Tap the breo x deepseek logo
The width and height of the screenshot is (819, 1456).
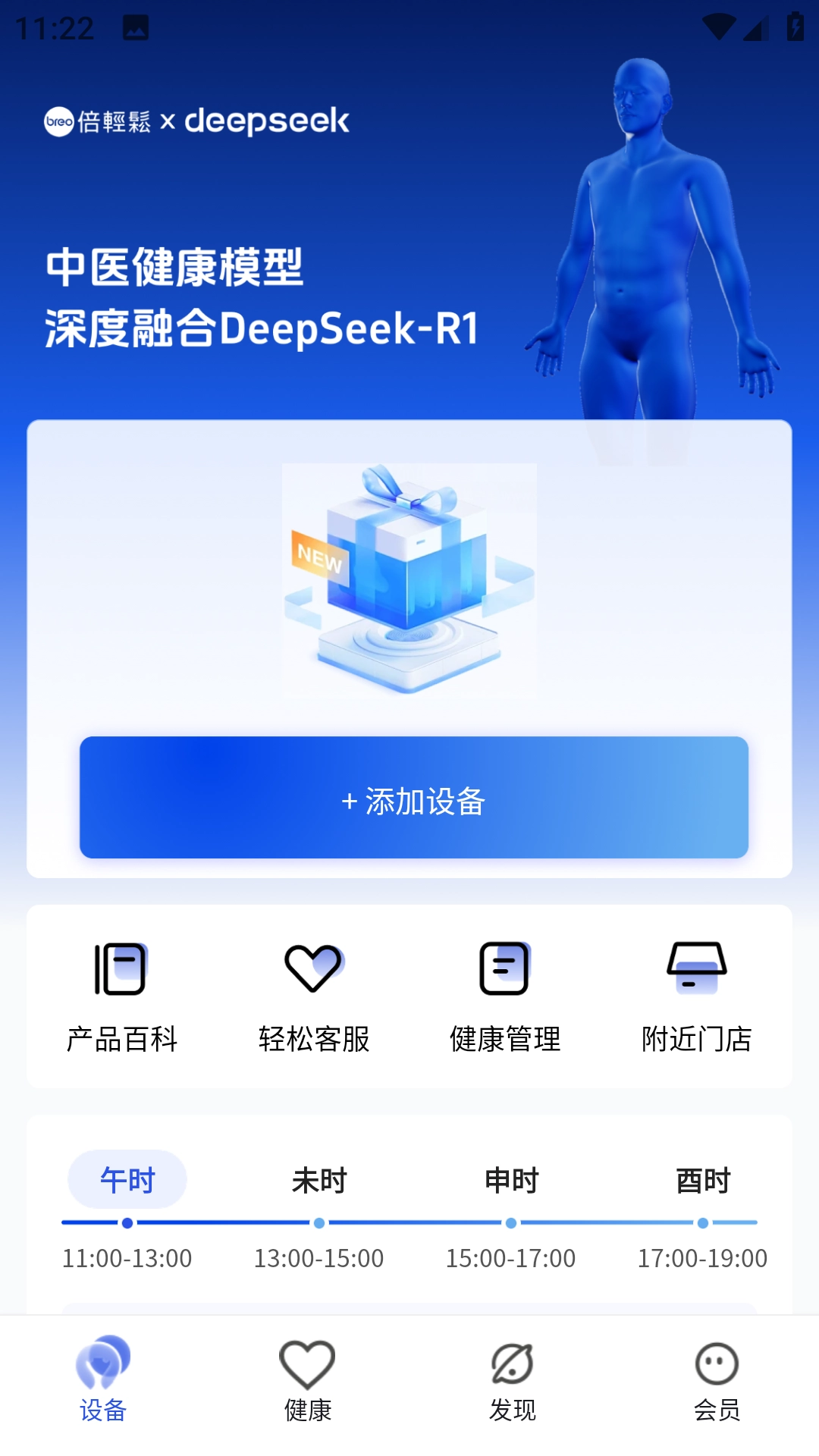pos(197,120)
